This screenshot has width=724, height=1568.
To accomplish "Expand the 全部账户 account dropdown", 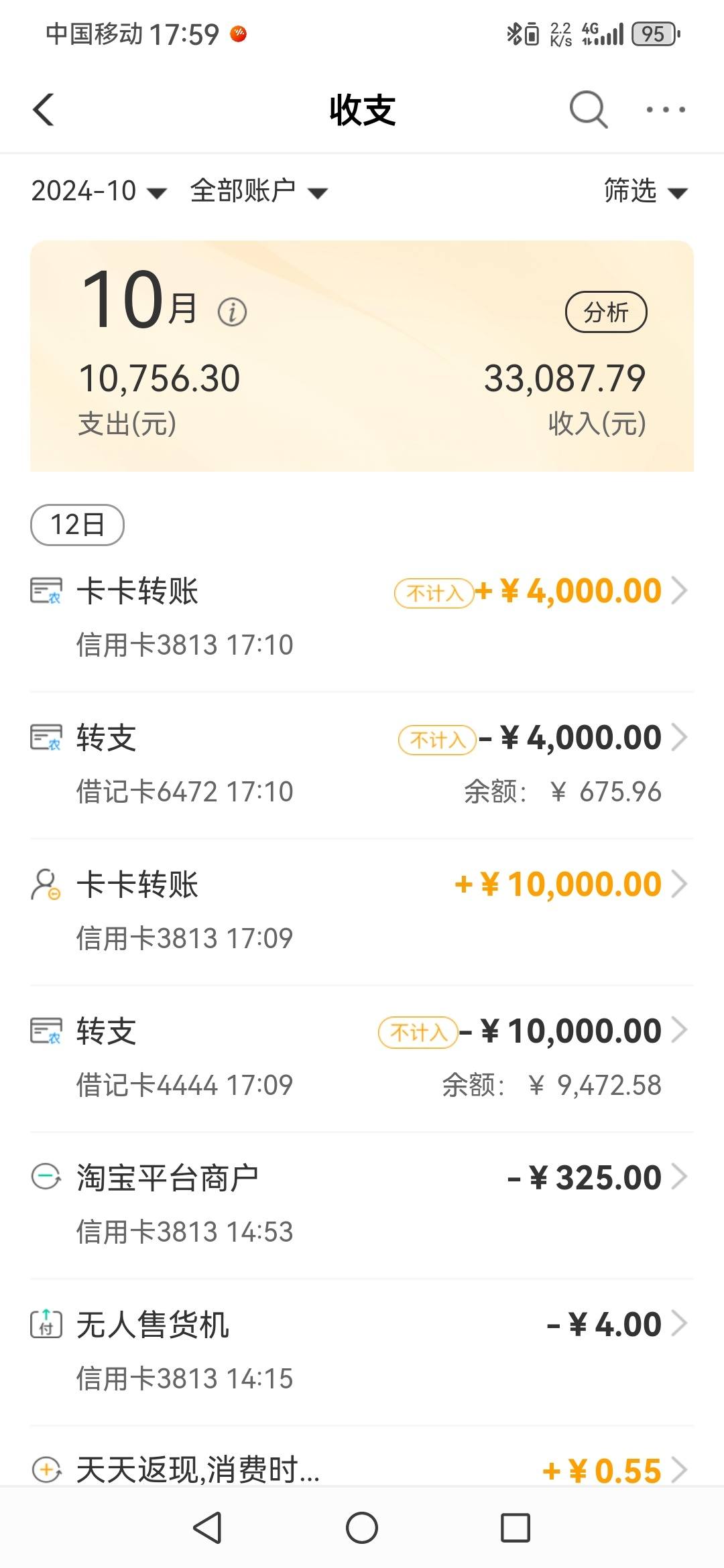I will [x=259, y=191].
